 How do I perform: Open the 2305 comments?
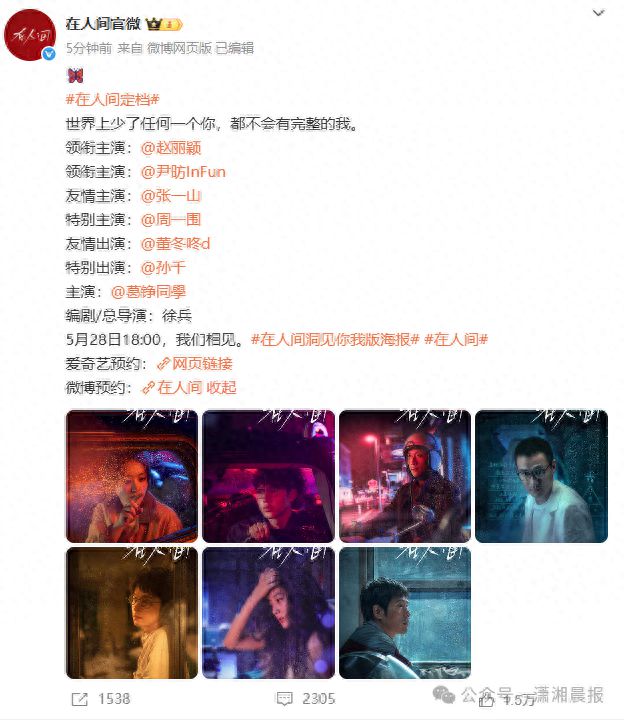(x=306, y=698)
